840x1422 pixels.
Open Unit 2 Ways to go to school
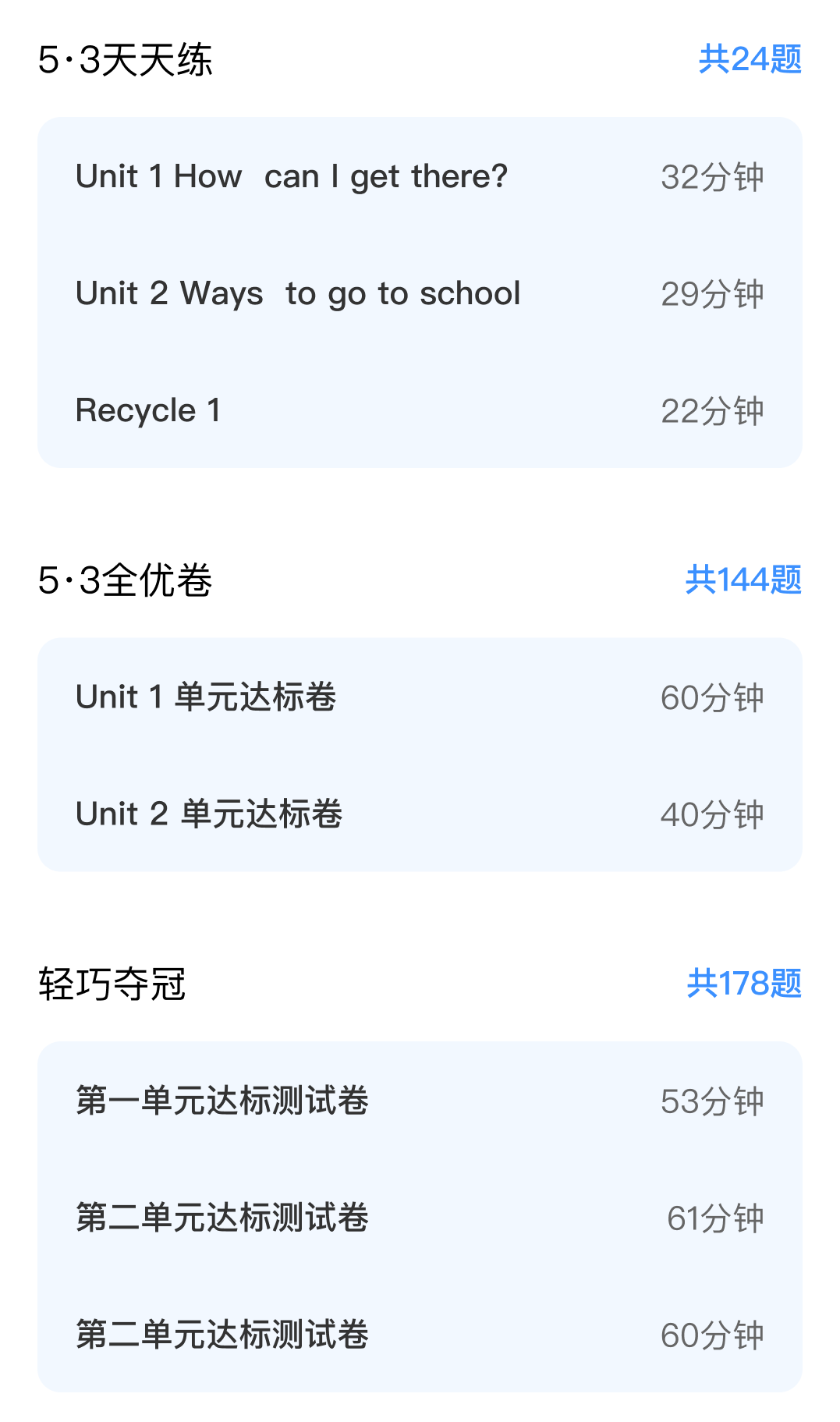[x=298, y=294]
